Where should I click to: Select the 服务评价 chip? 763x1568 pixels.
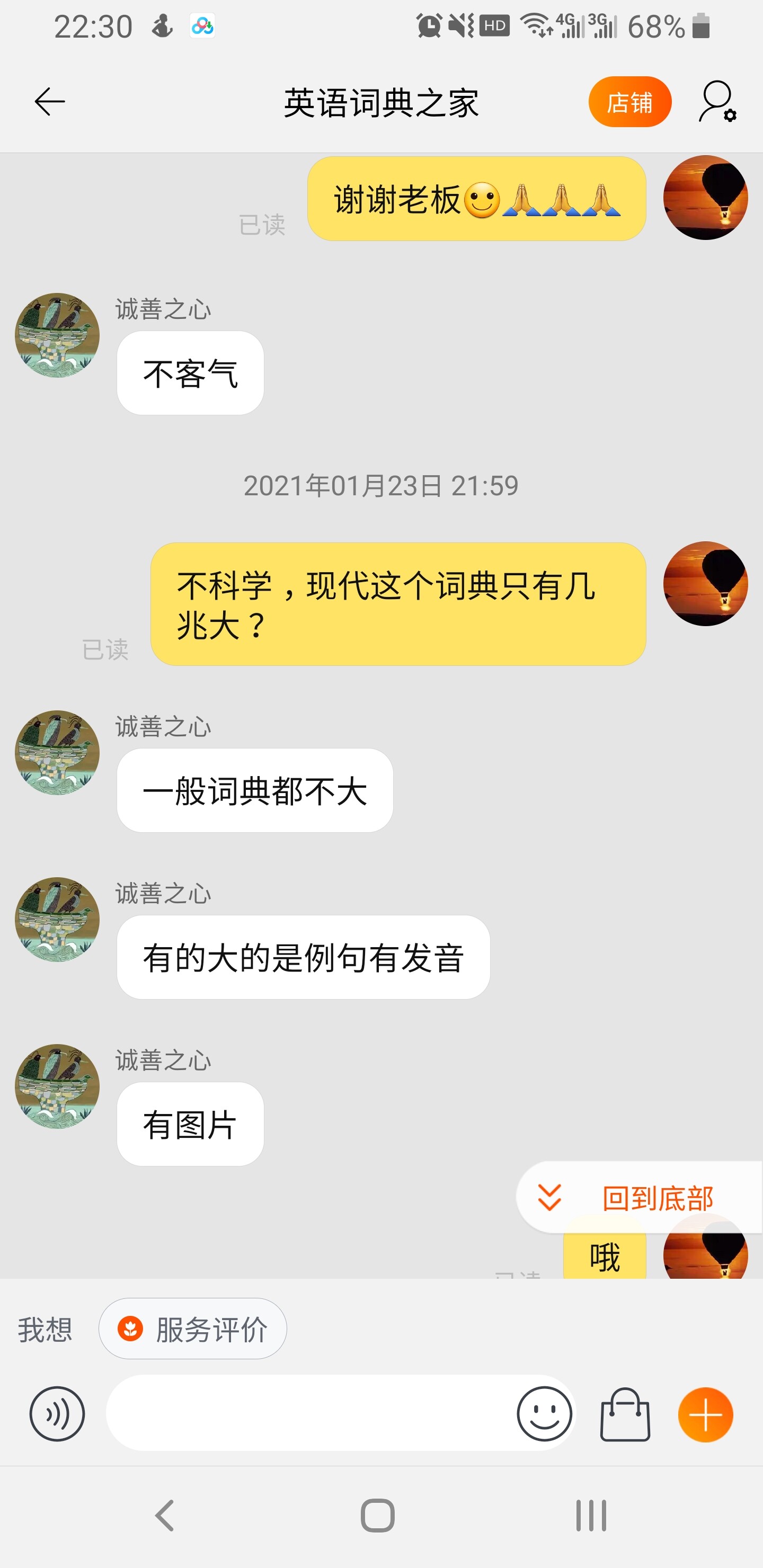click(x=192, y=1329)
